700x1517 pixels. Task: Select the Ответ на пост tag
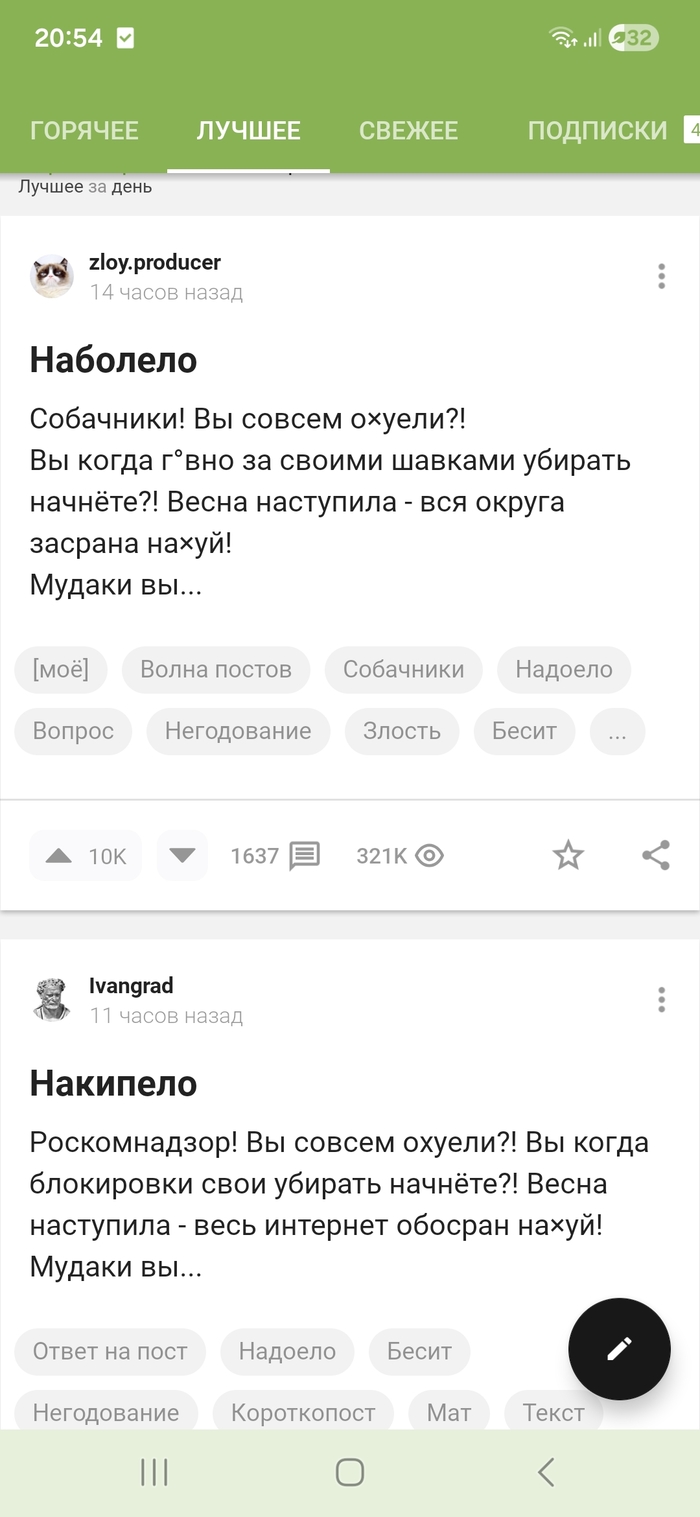110,1352
